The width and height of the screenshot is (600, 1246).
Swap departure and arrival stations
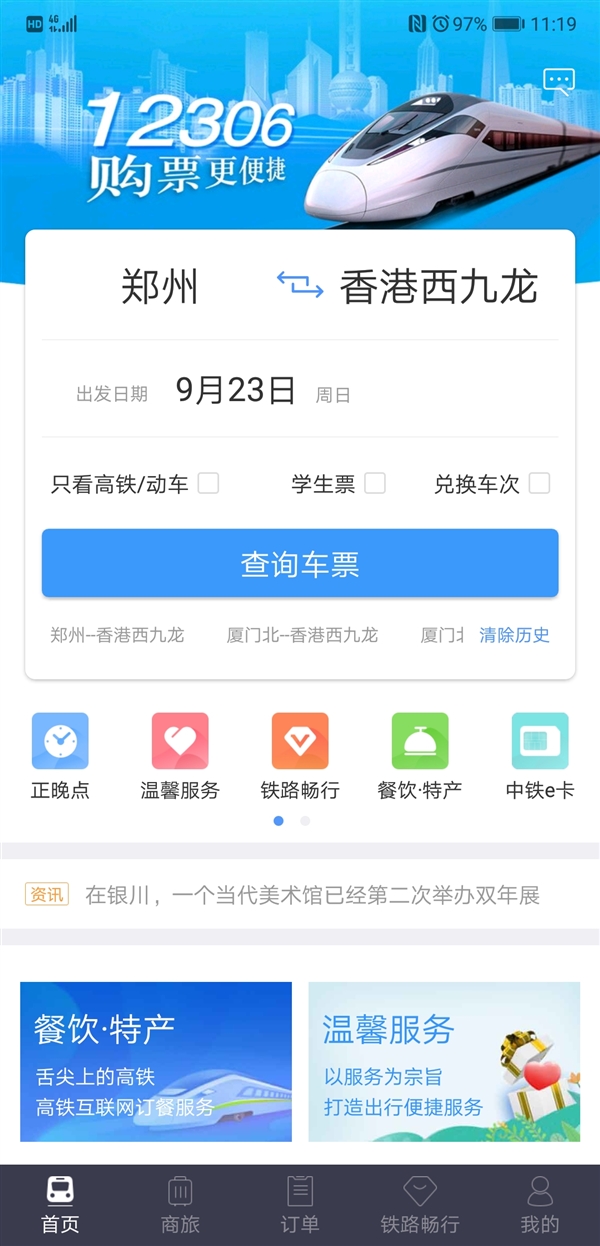point(300,287)
